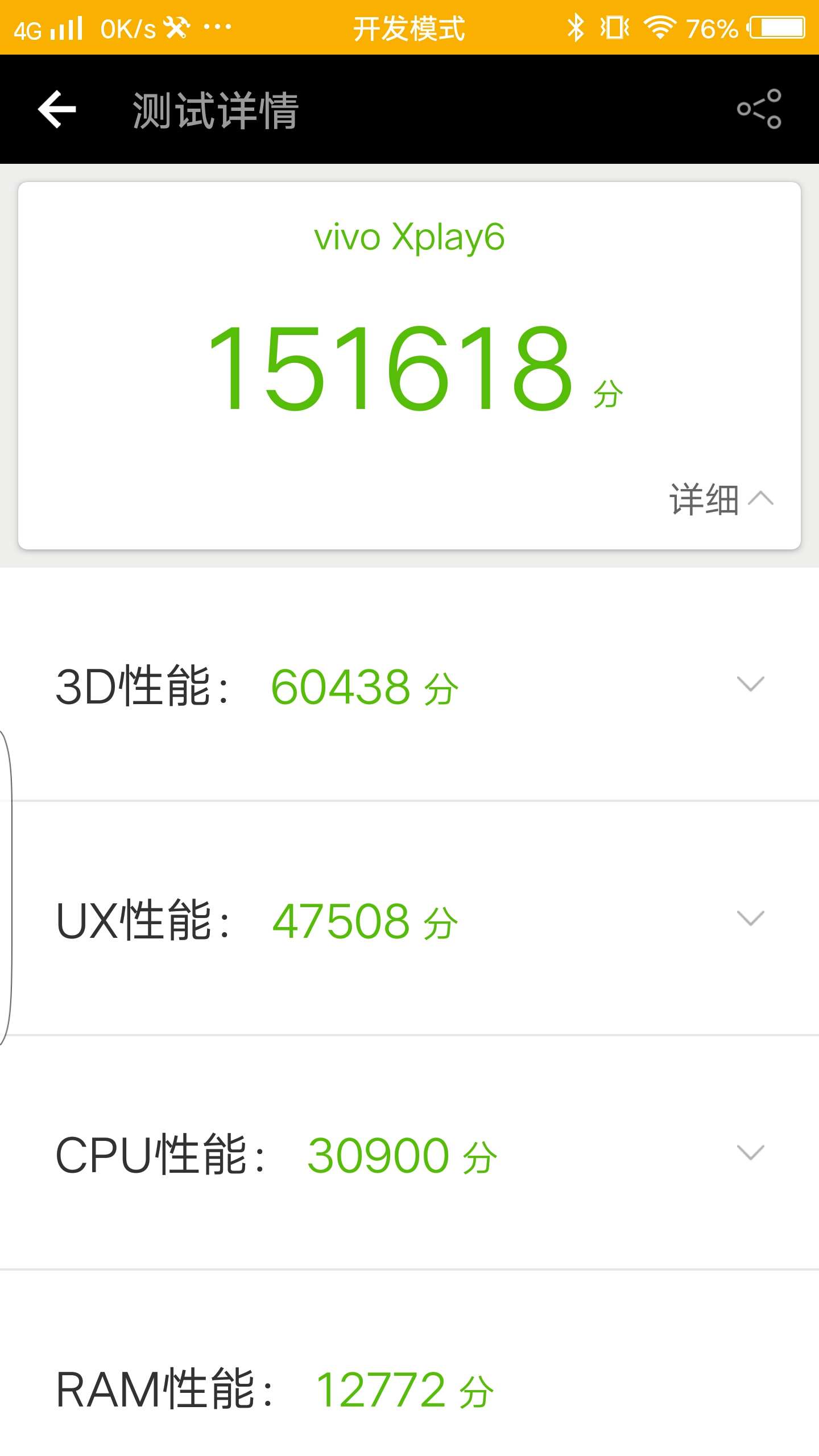The image size is (819, 1456).
Task: Tap the 开发模式 status bar label
Action: click(409, 29)
